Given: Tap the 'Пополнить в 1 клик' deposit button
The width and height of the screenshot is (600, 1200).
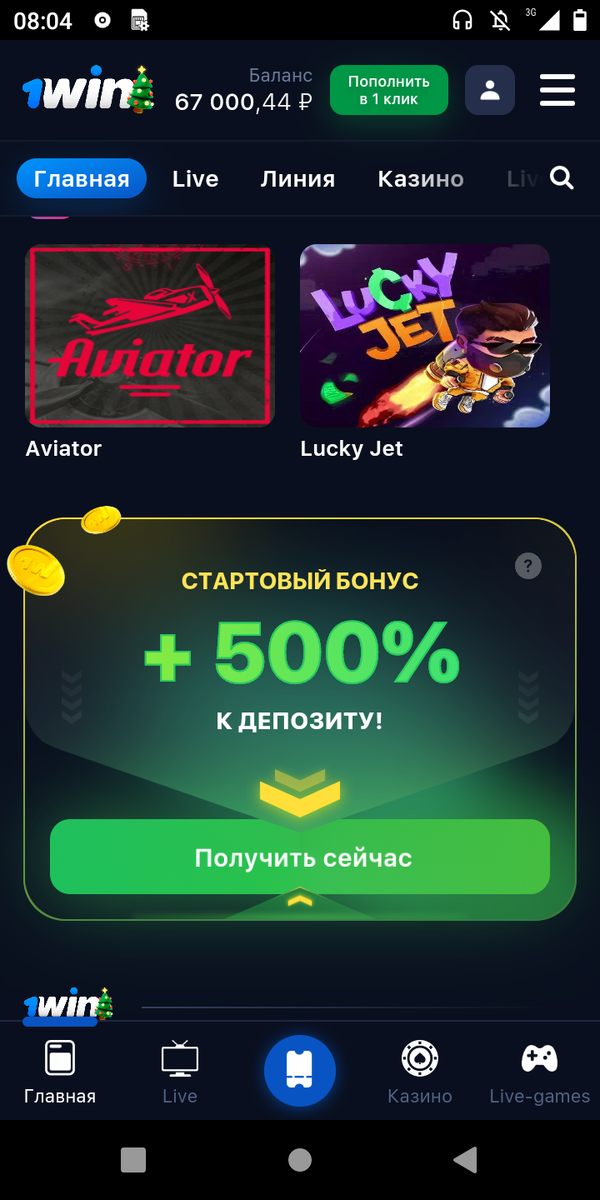Looking at the screenshot, I should pos(389,90).
